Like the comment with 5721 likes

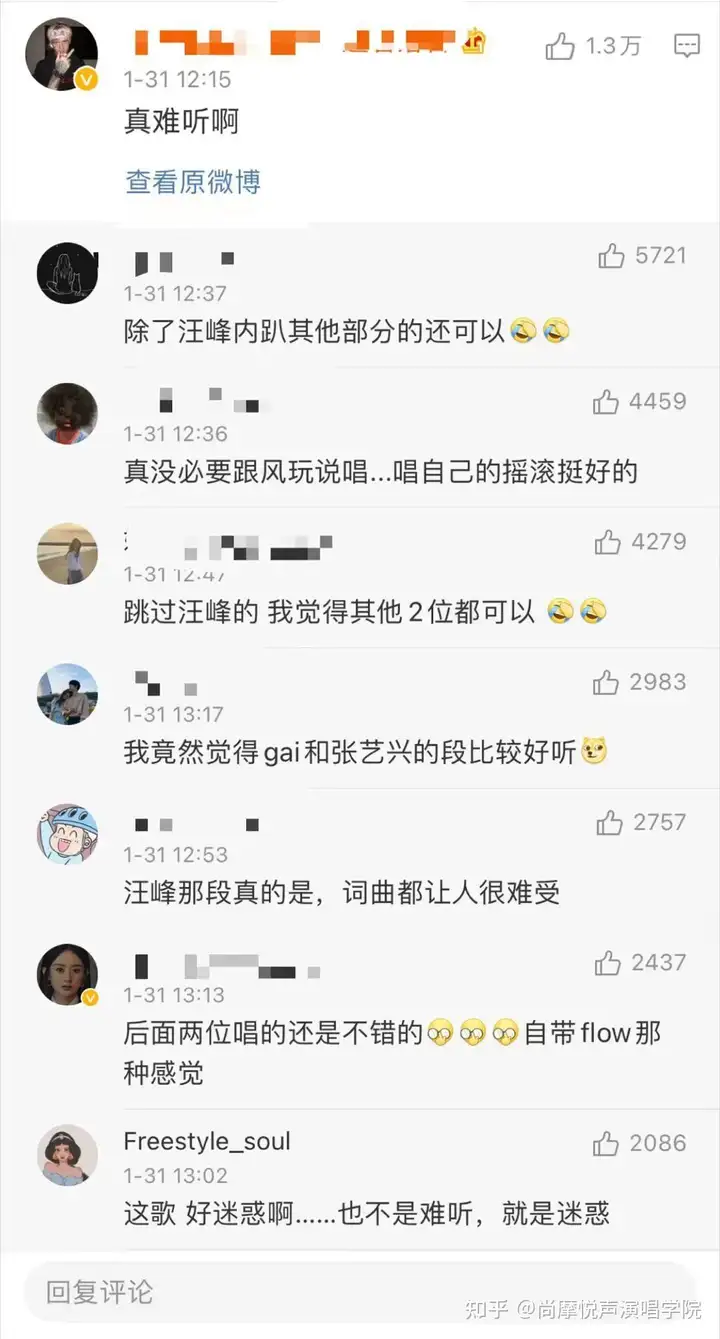pyautogui.click(x=611, y=257)
